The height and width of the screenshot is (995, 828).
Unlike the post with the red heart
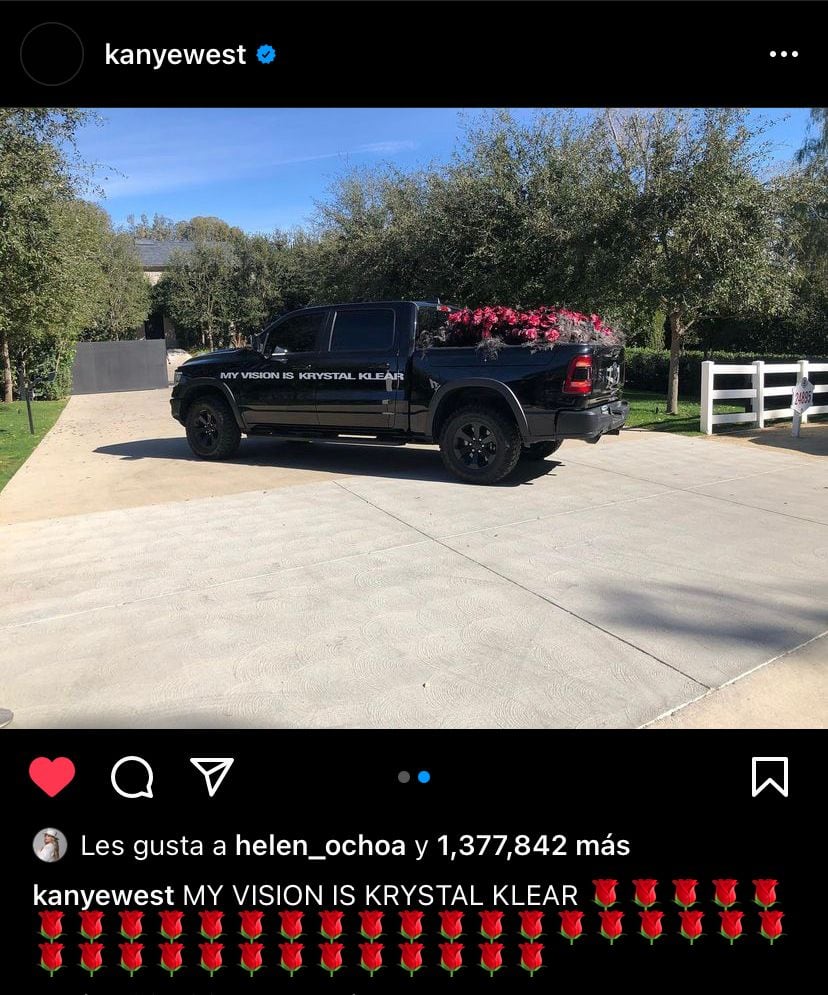click(52, 777)
